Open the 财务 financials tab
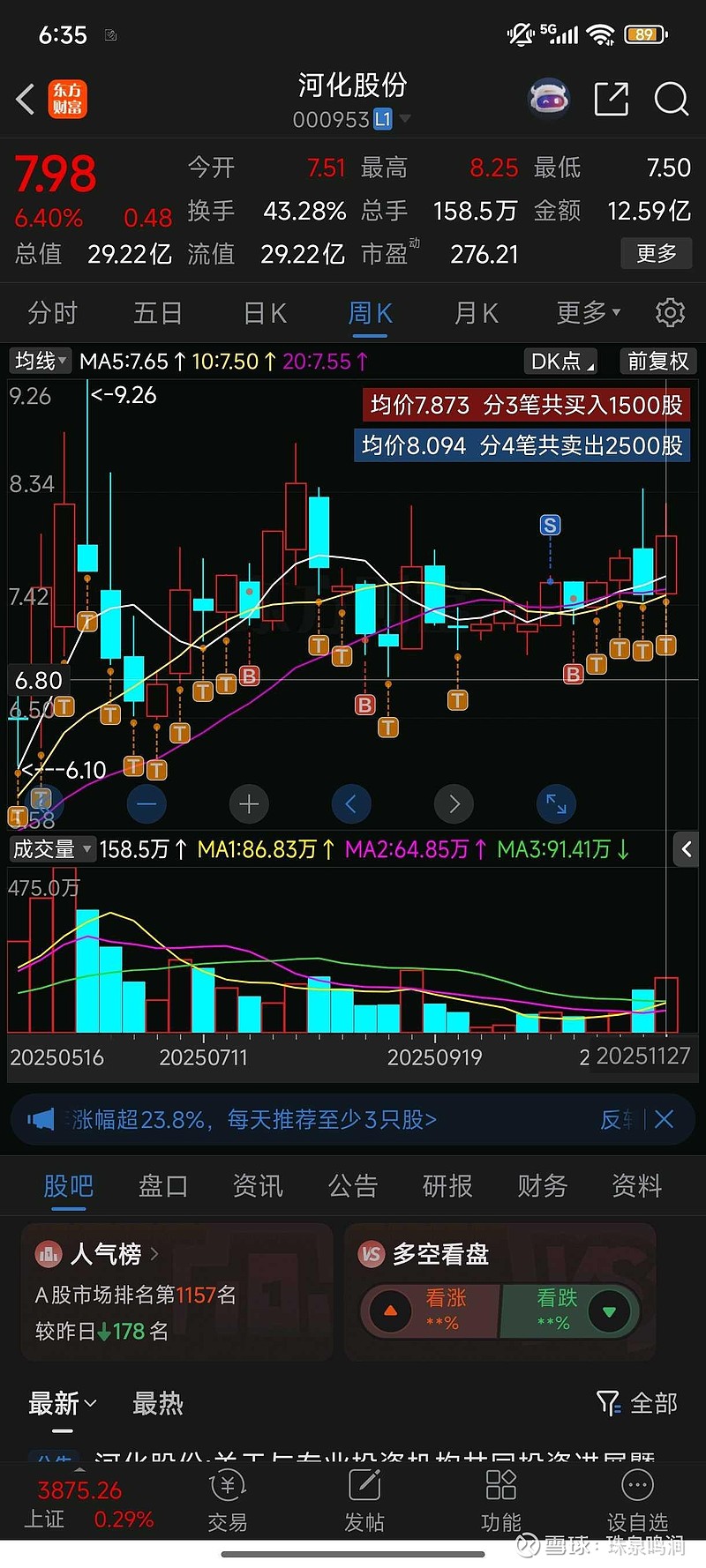706x1568 pixels. pos(541,1186)
